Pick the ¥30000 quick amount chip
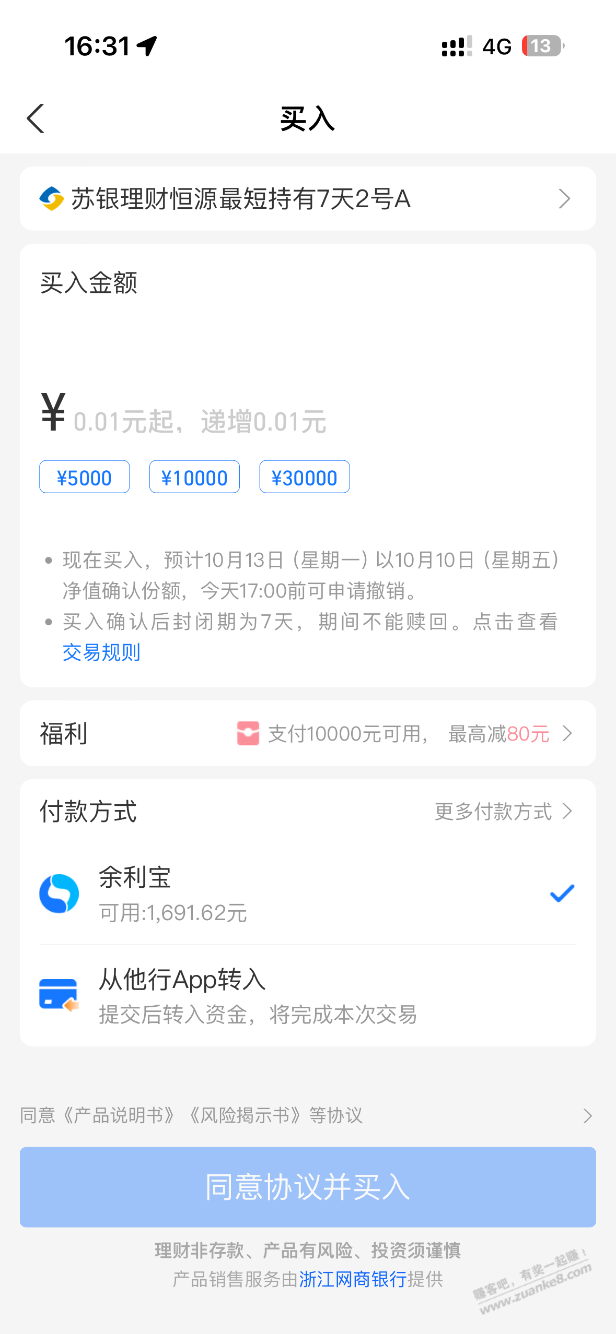 point(304,478)
